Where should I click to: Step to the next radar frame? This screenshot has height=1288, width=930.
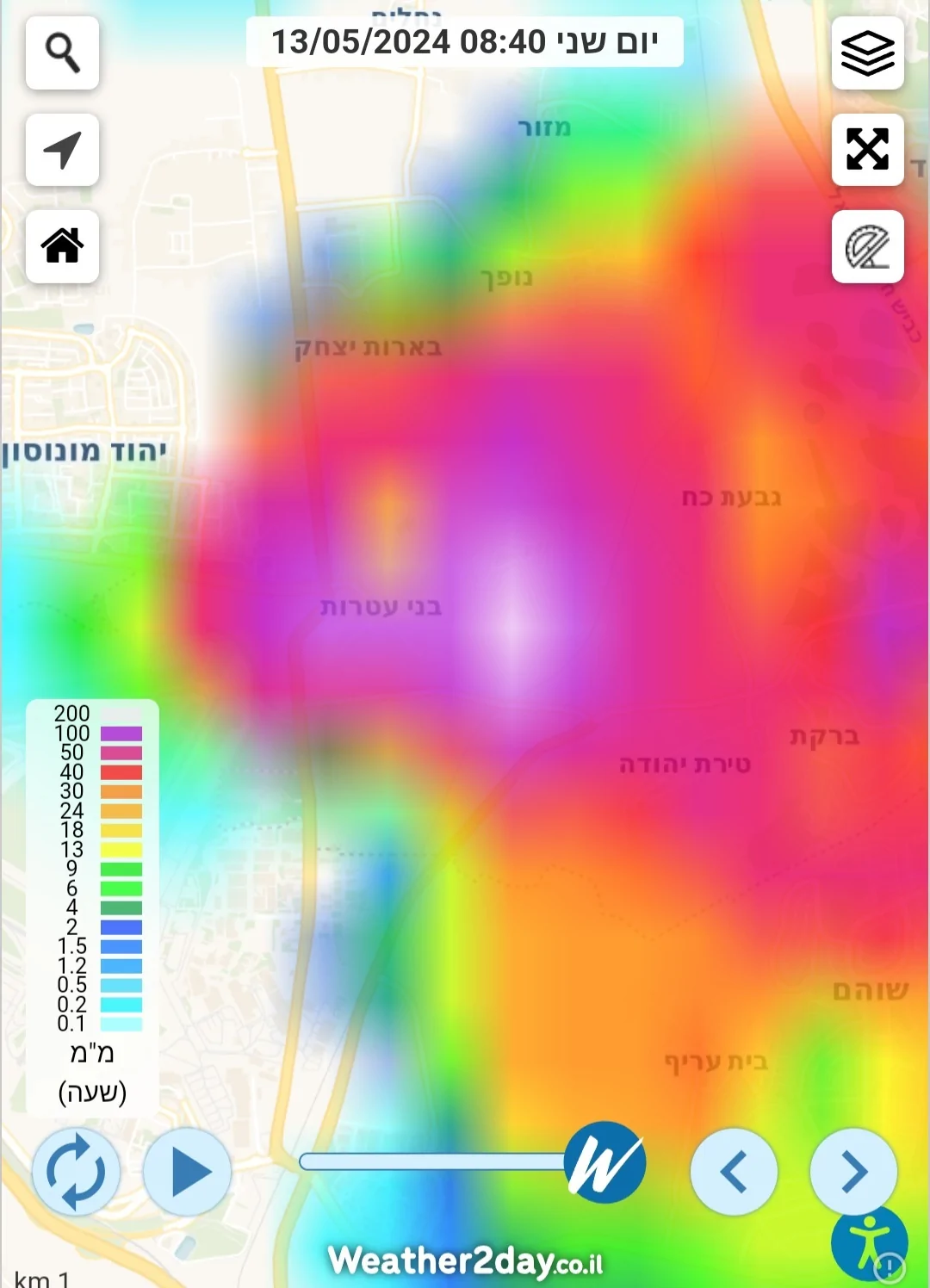(853, 1172)
